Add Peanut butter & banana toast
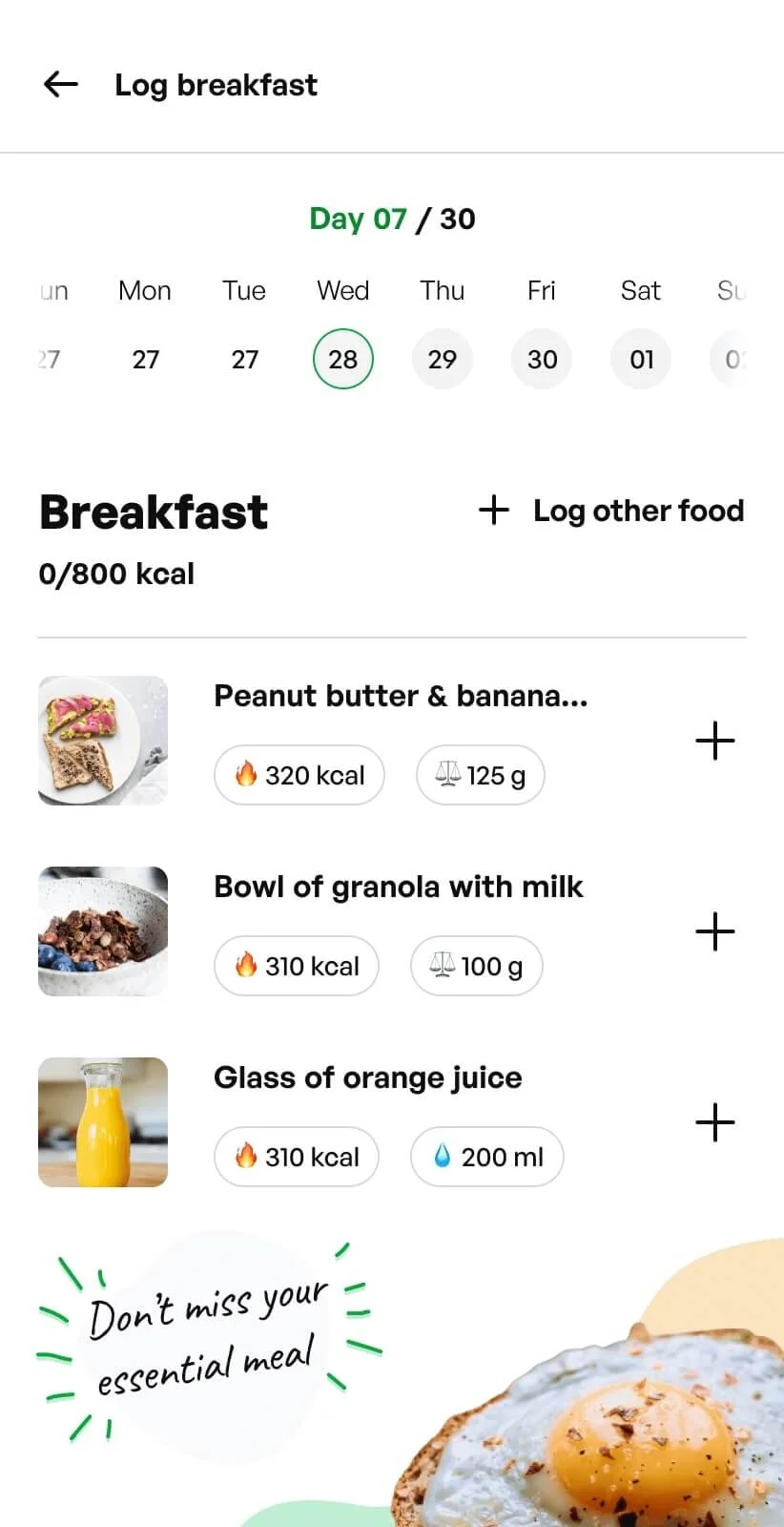This screenshot has height=1527, width=784. click(x=715, y=741)
